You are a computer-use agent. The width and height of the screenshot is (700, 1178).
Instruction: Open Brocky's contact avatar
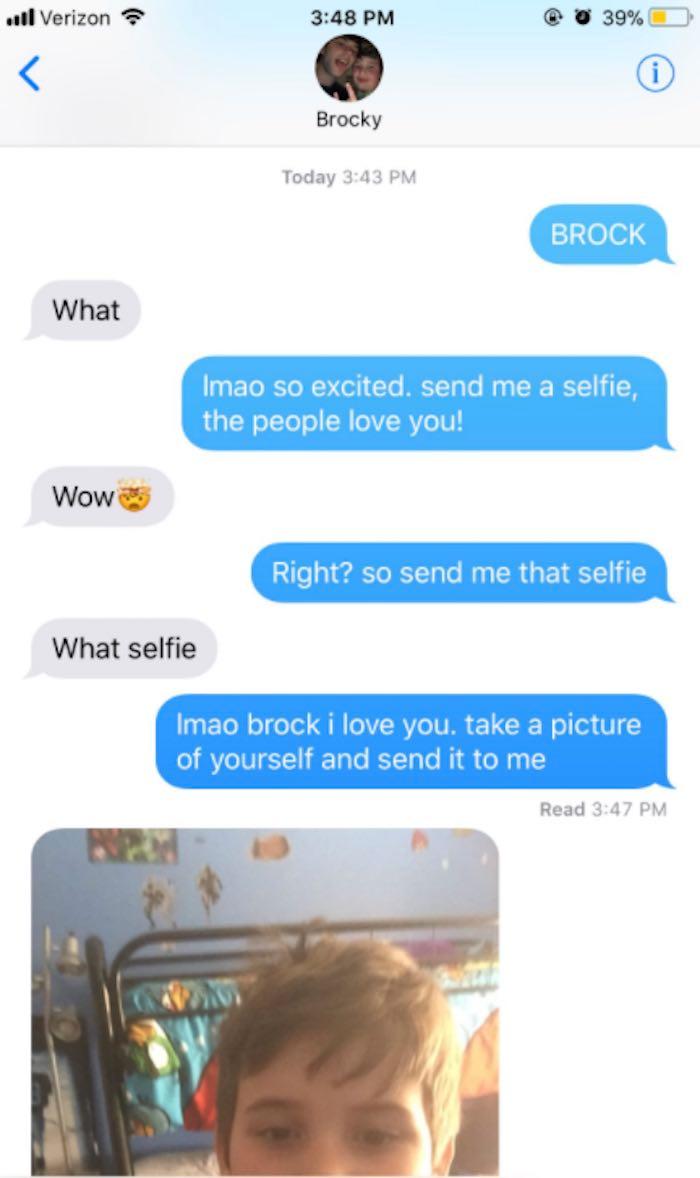point(348,68)
